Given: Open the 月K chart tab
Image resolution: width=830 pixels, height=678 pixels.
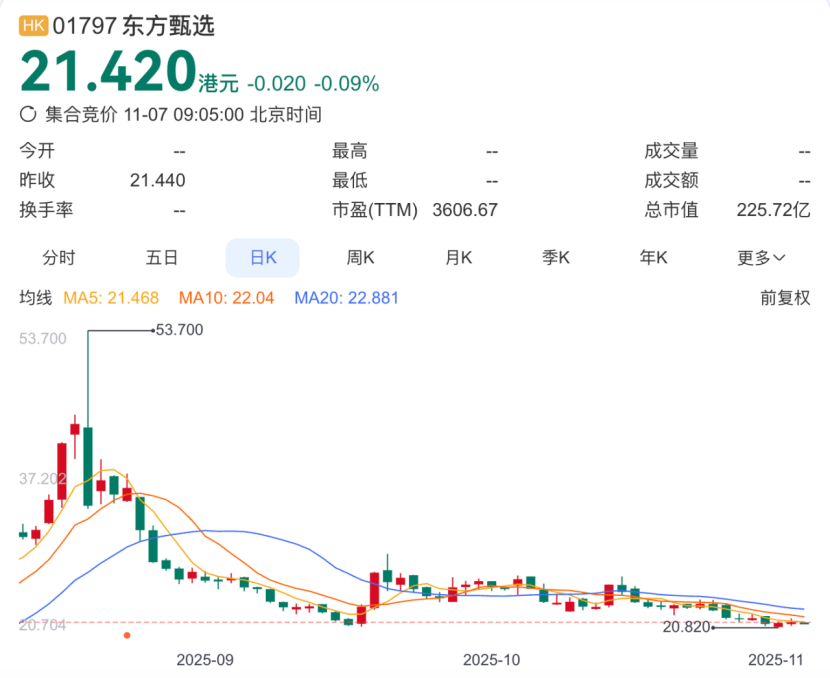Looking at the screenshot, I should 458,258.
